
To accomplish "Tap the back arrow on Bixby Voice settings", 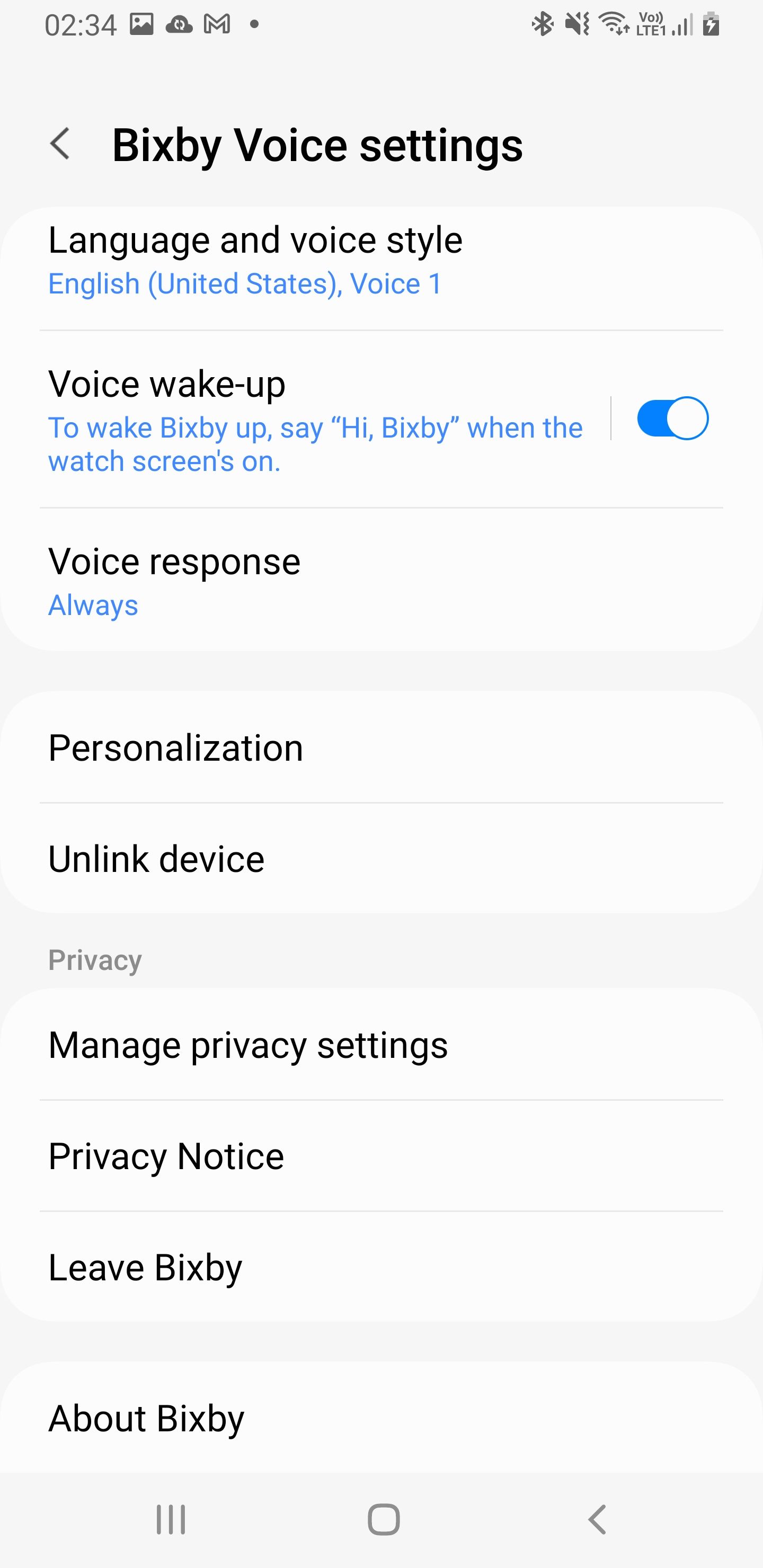I will (x=60, y=144).
